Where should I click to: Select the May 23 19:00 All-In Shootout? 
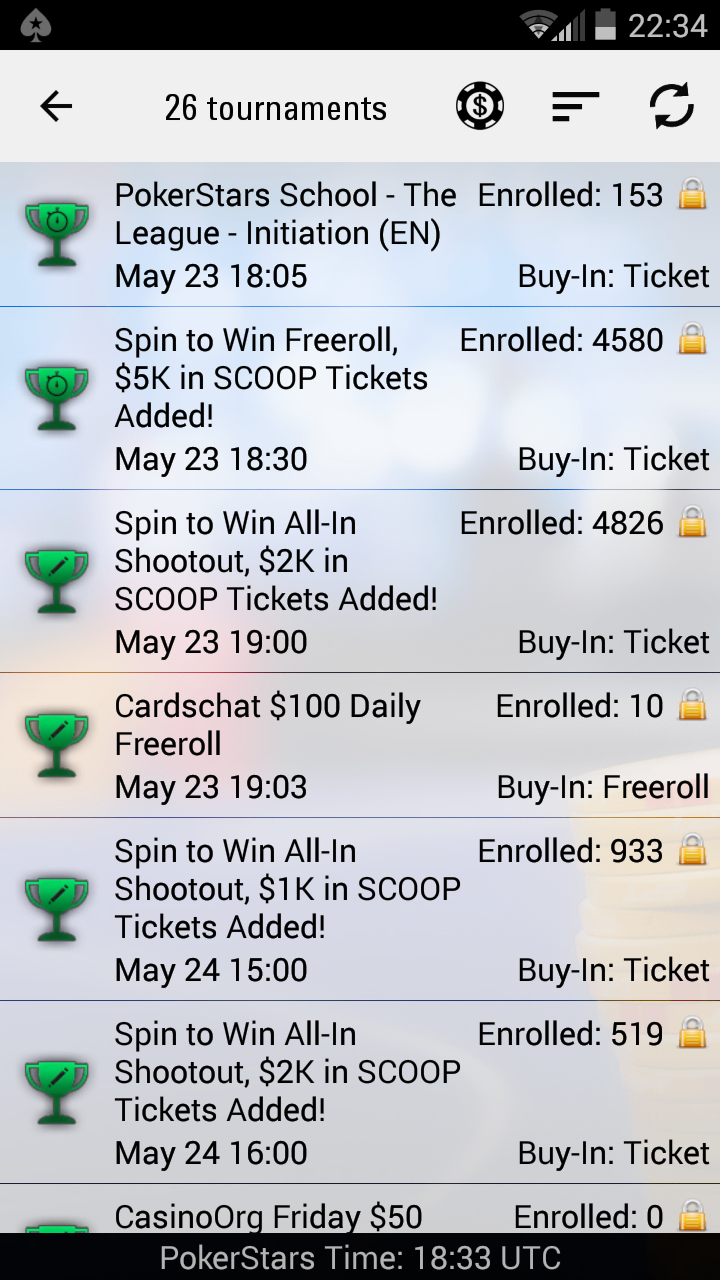point(360,581)
